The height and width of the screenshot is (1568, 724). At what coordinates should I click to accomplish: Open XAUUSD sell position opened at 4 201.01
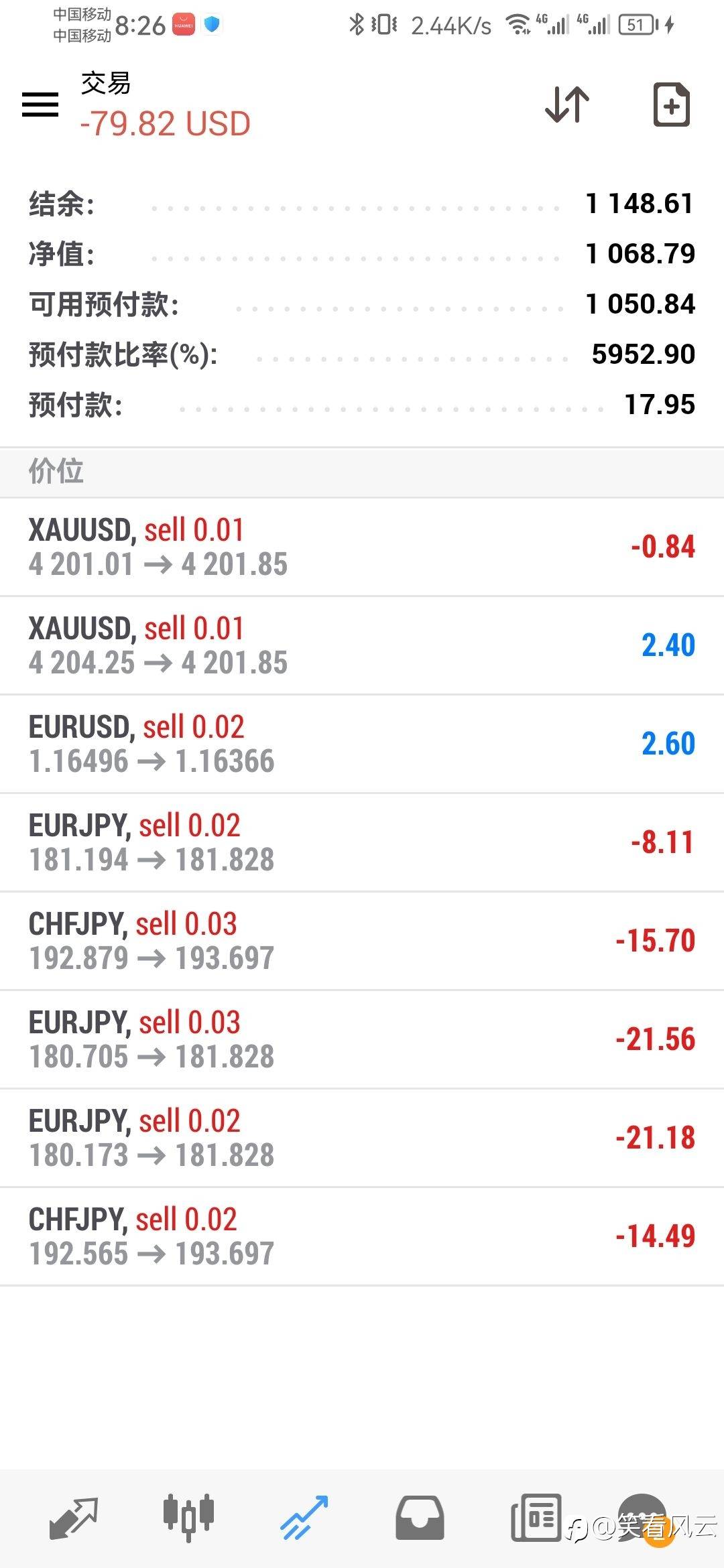click(362, 547)
